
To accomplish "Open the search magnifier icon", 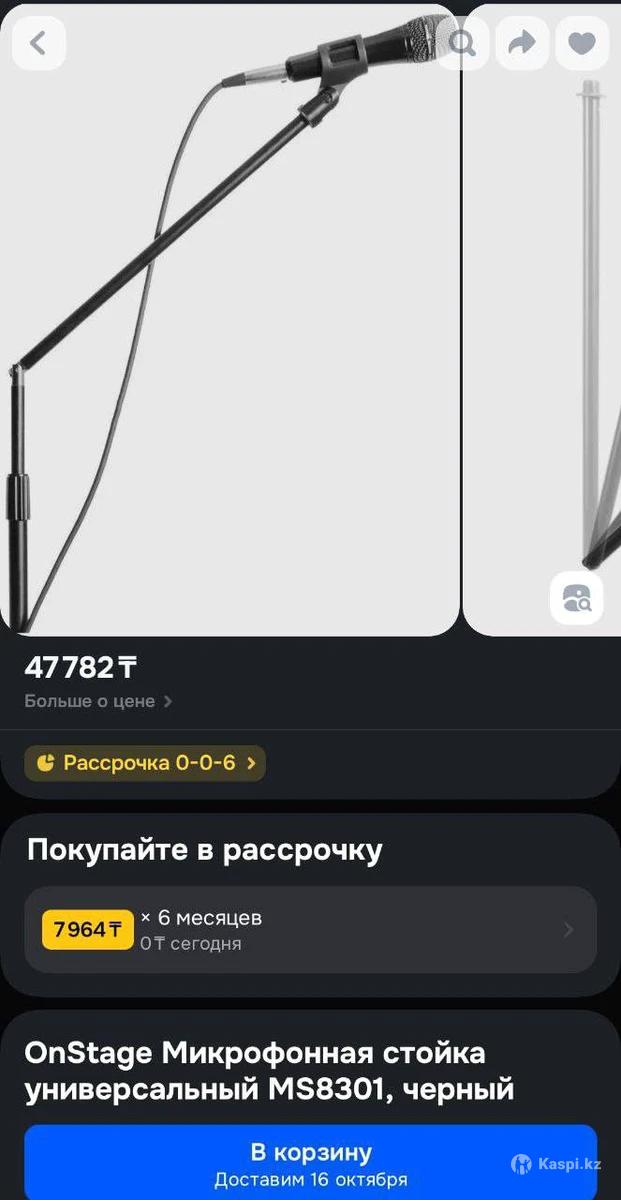I will coord(463,43).
